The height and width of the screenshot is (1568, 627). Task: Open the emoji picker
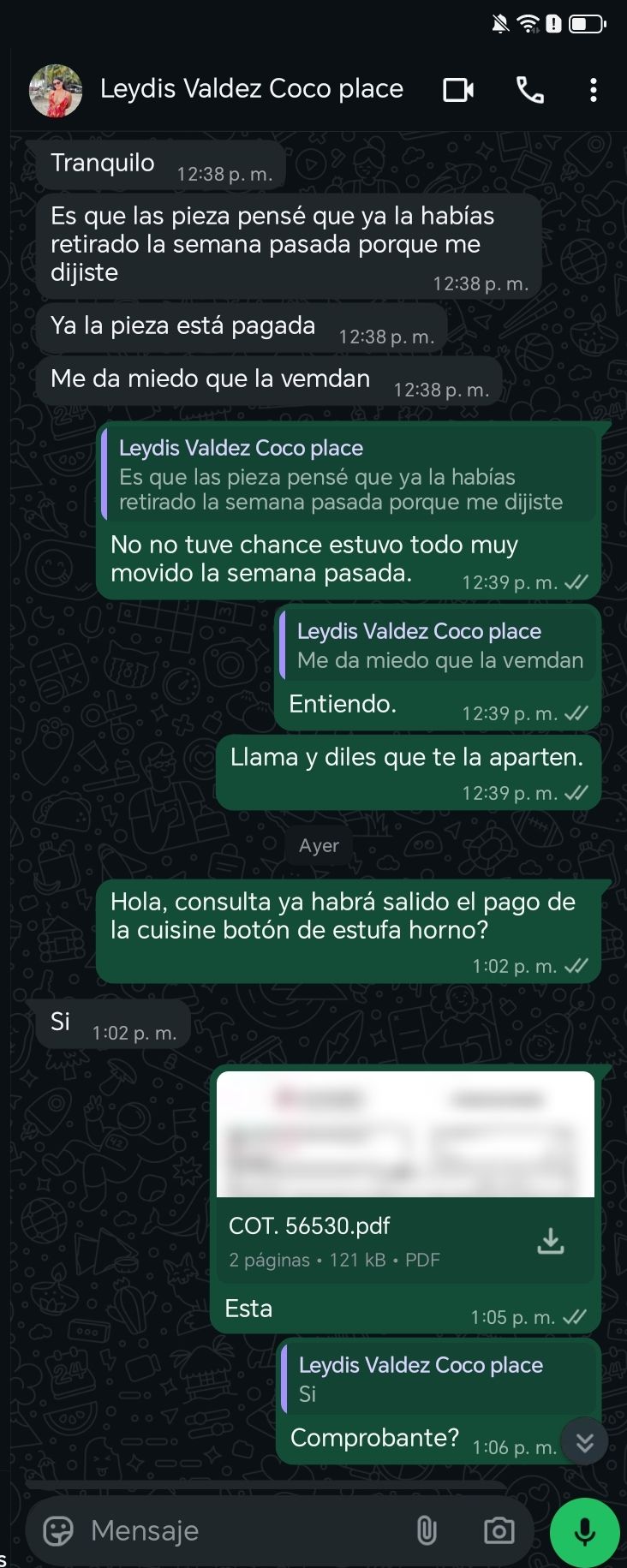point(58,1530)
